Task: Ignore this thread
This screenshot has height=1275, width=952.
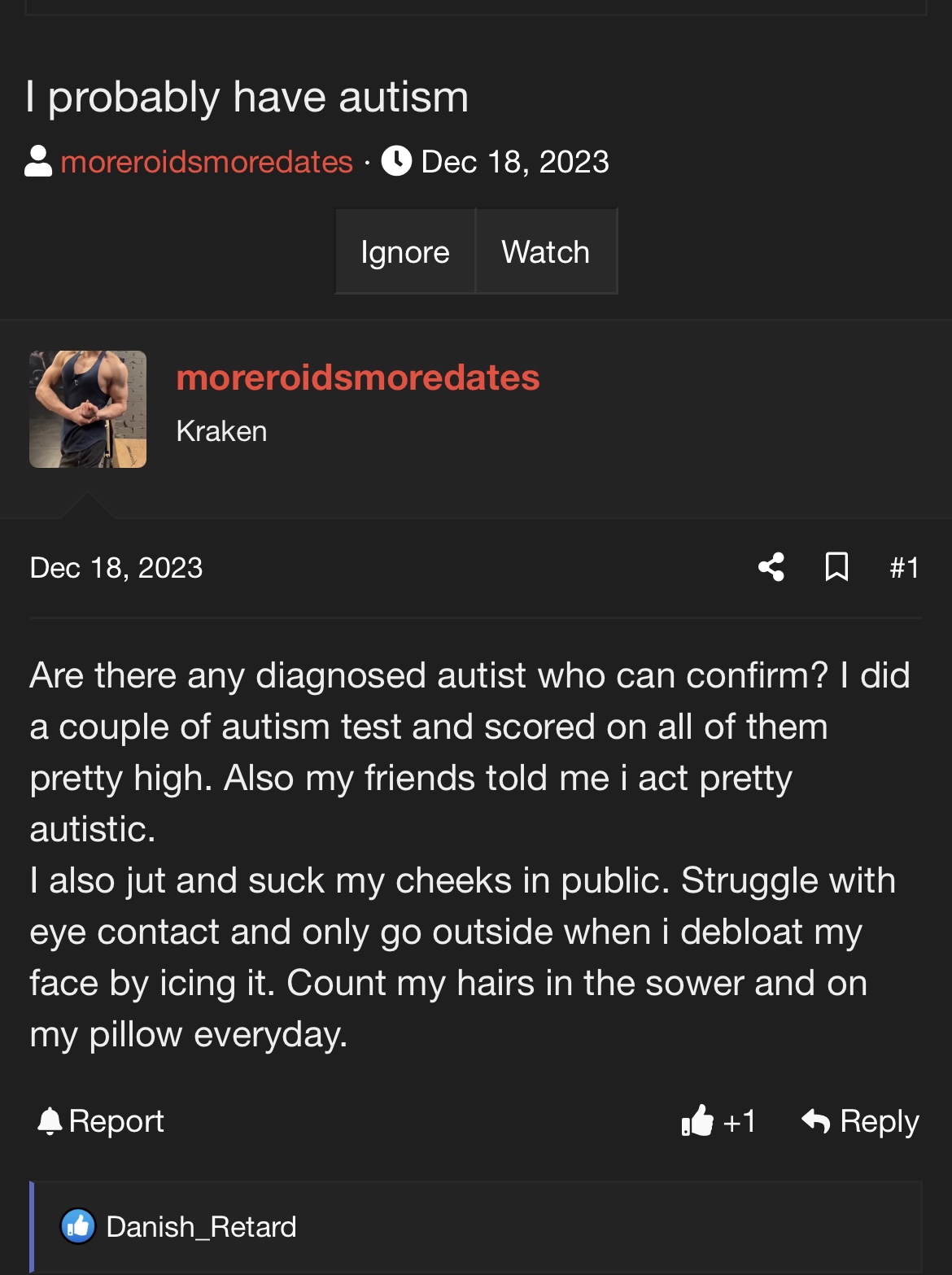Action: pos(405,252)
